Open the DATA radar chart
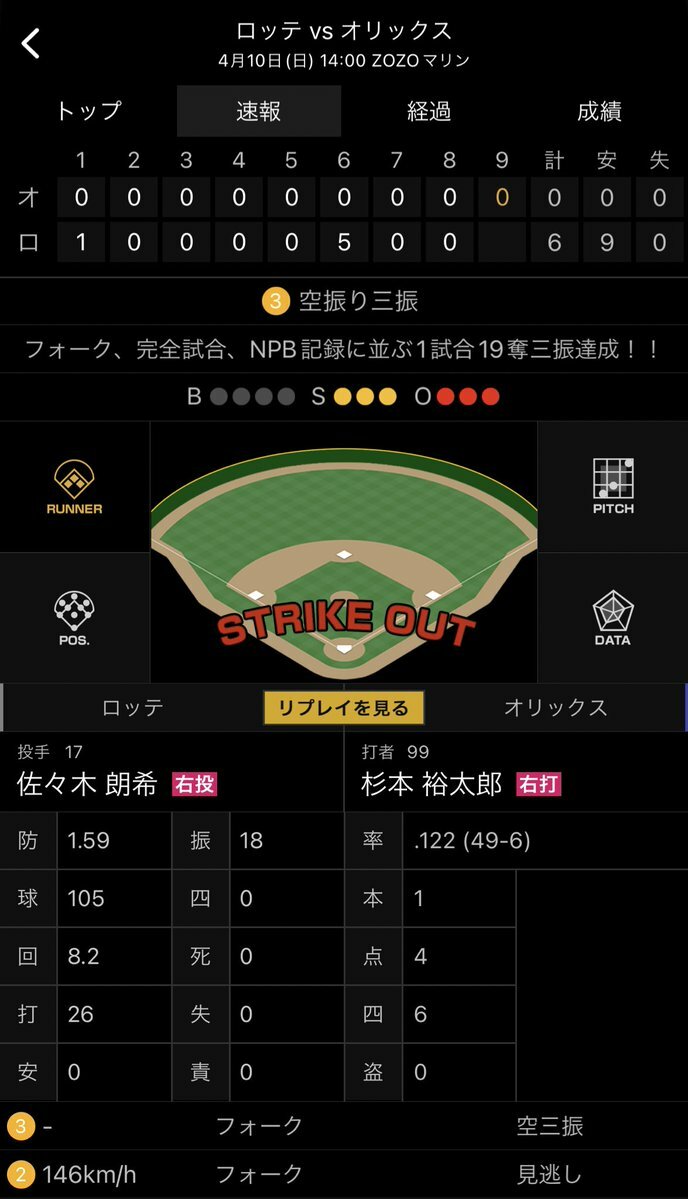The width and height of the screenshot is (688, 1199). (612, 618)
